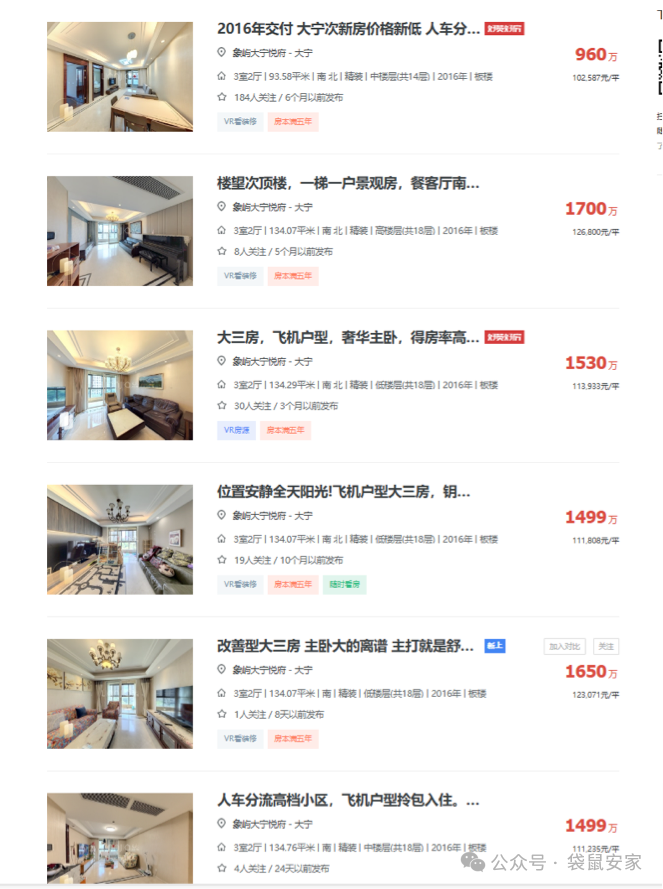View photo of the 1530万 listing
Image resolution: width=663 pixels, height=889 pixels.
120,385
